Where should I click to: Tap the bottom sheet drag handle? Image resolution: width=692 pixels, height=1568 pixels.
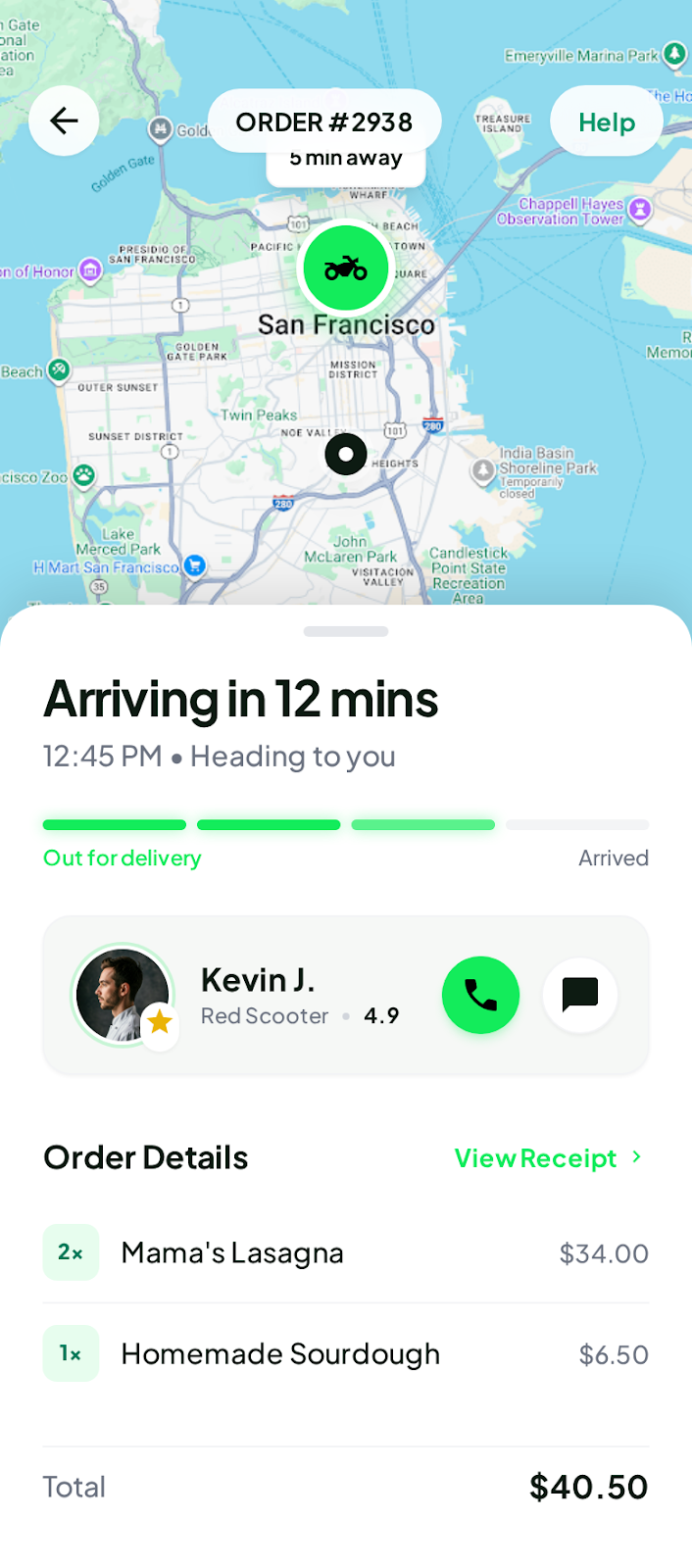[346, 632]
